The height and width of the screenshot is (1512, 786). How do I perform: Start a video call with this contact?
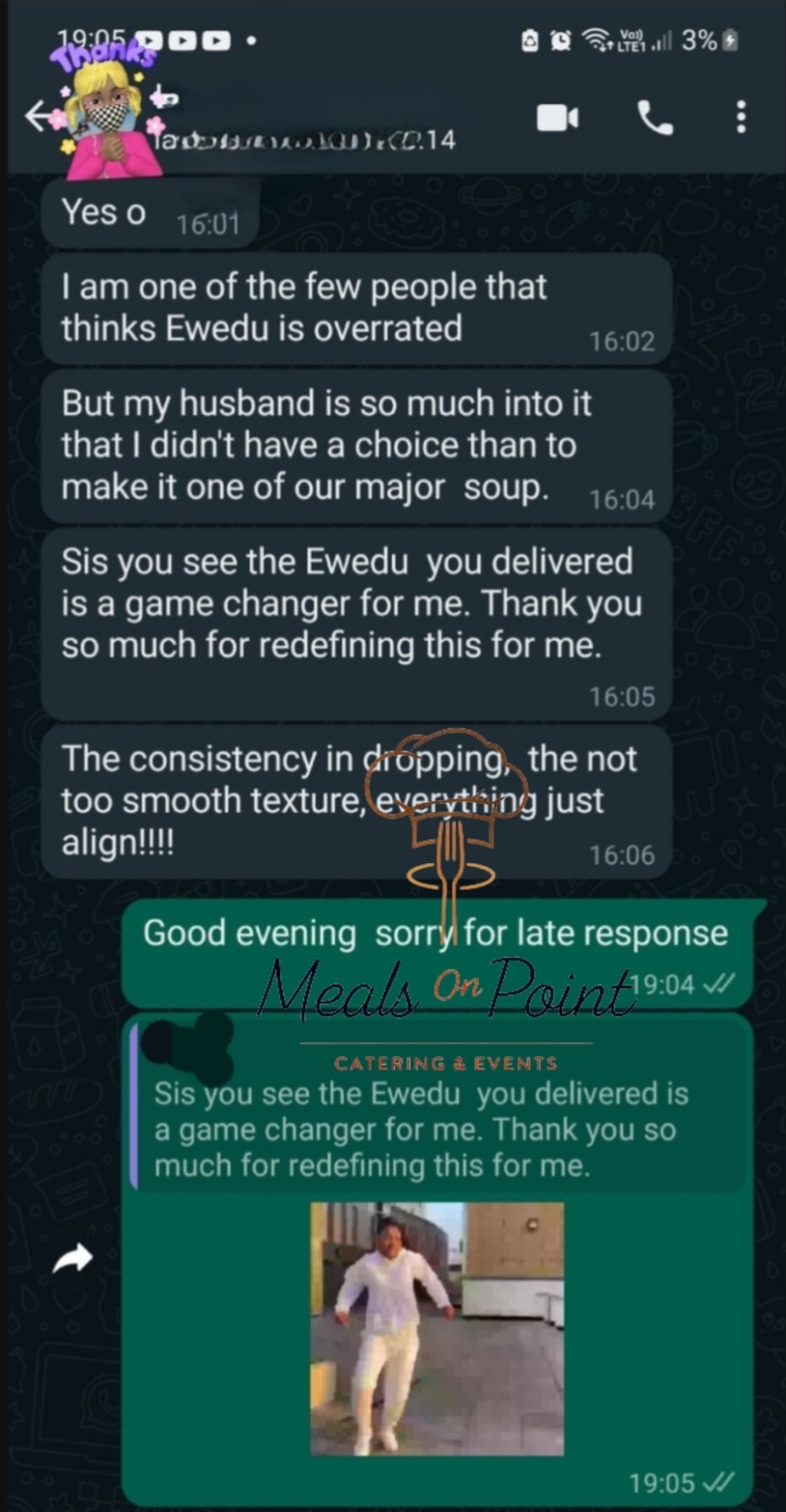point(557,117)
